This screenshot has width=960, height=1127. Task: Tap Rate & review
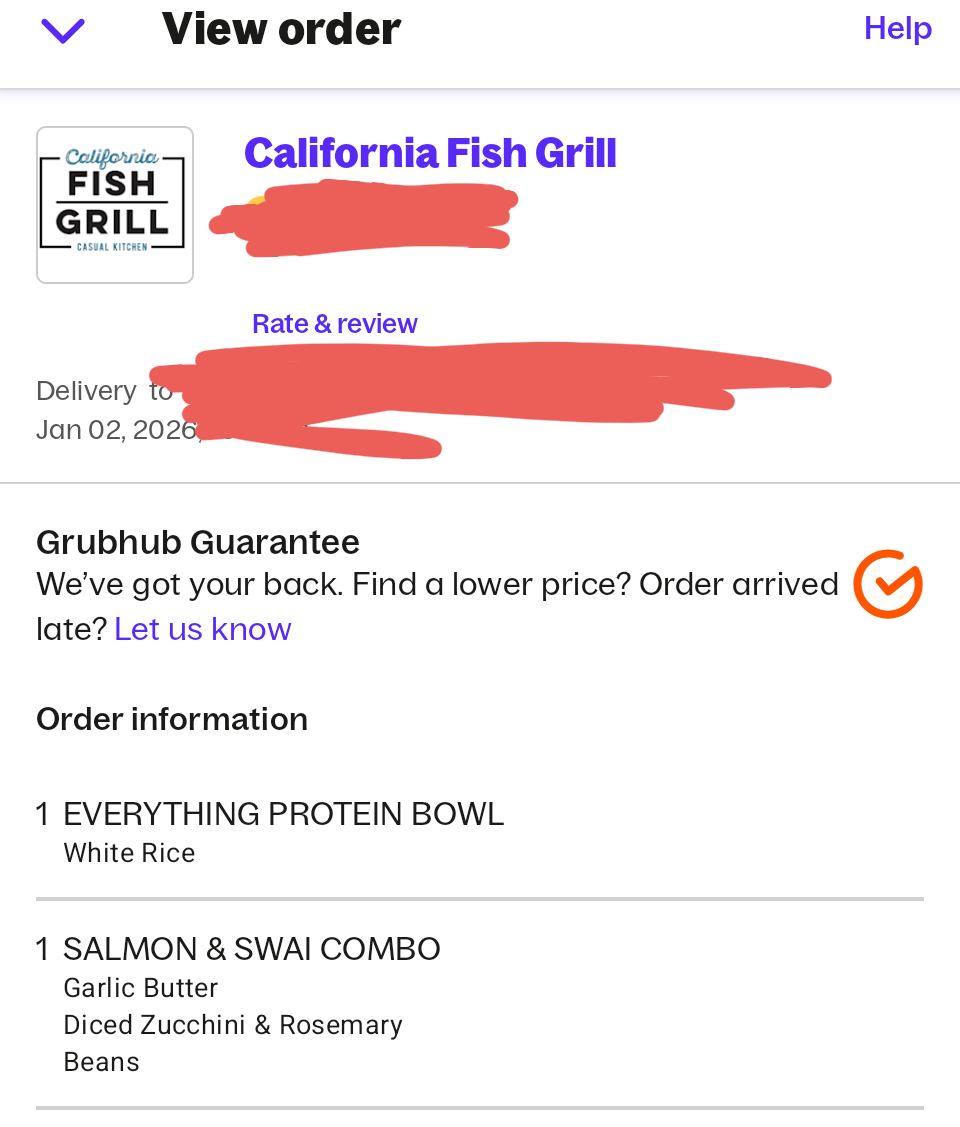pos(334,324)
